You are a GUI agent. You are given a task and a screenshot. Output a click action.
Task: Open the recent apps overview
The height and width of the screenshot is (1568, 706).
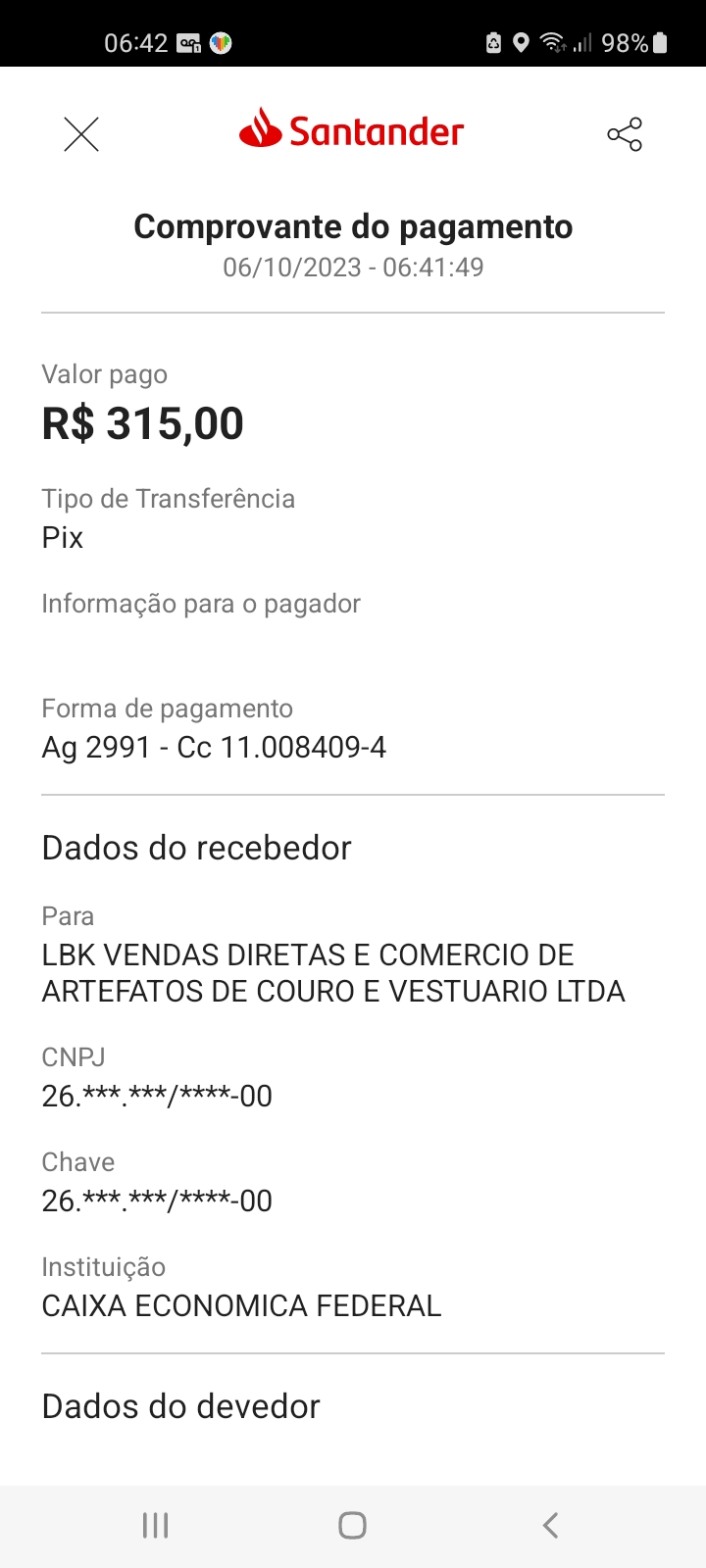point(156,1525)
